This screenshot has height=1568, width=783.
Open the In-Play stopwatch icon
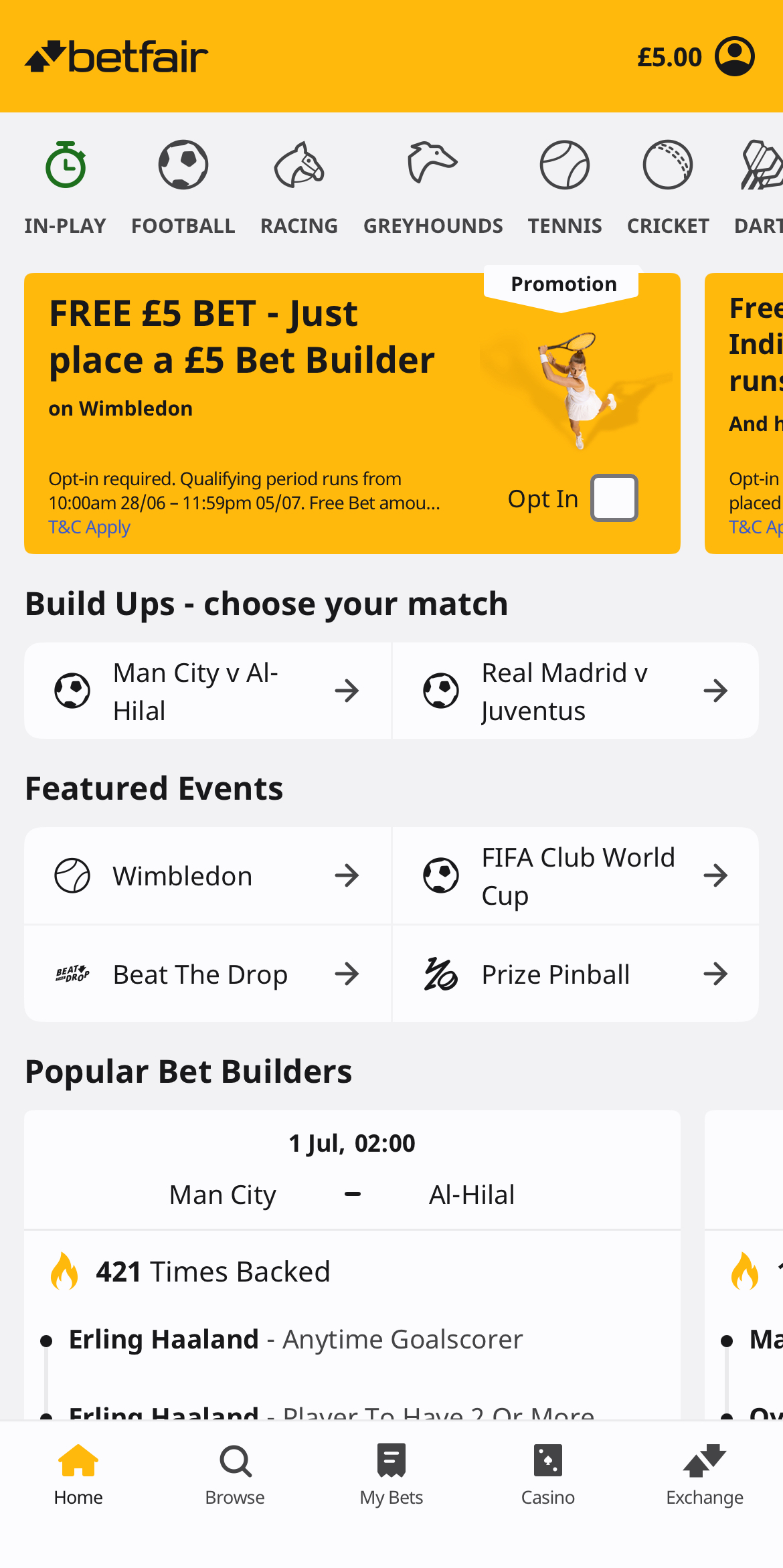click(65, 164)
